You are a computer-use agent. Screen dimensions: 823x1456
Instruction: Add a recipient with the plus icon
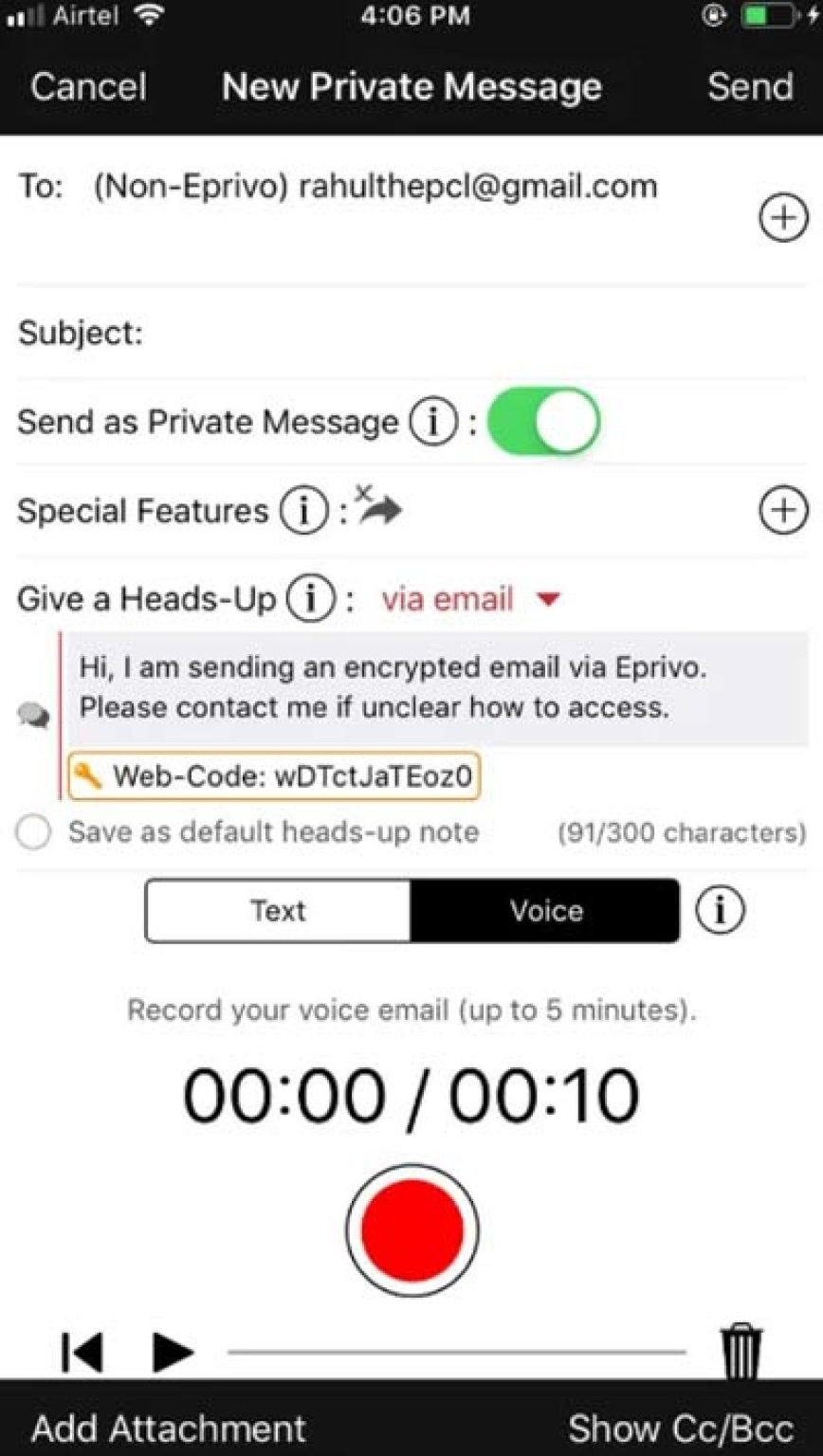tap(783, 219)
